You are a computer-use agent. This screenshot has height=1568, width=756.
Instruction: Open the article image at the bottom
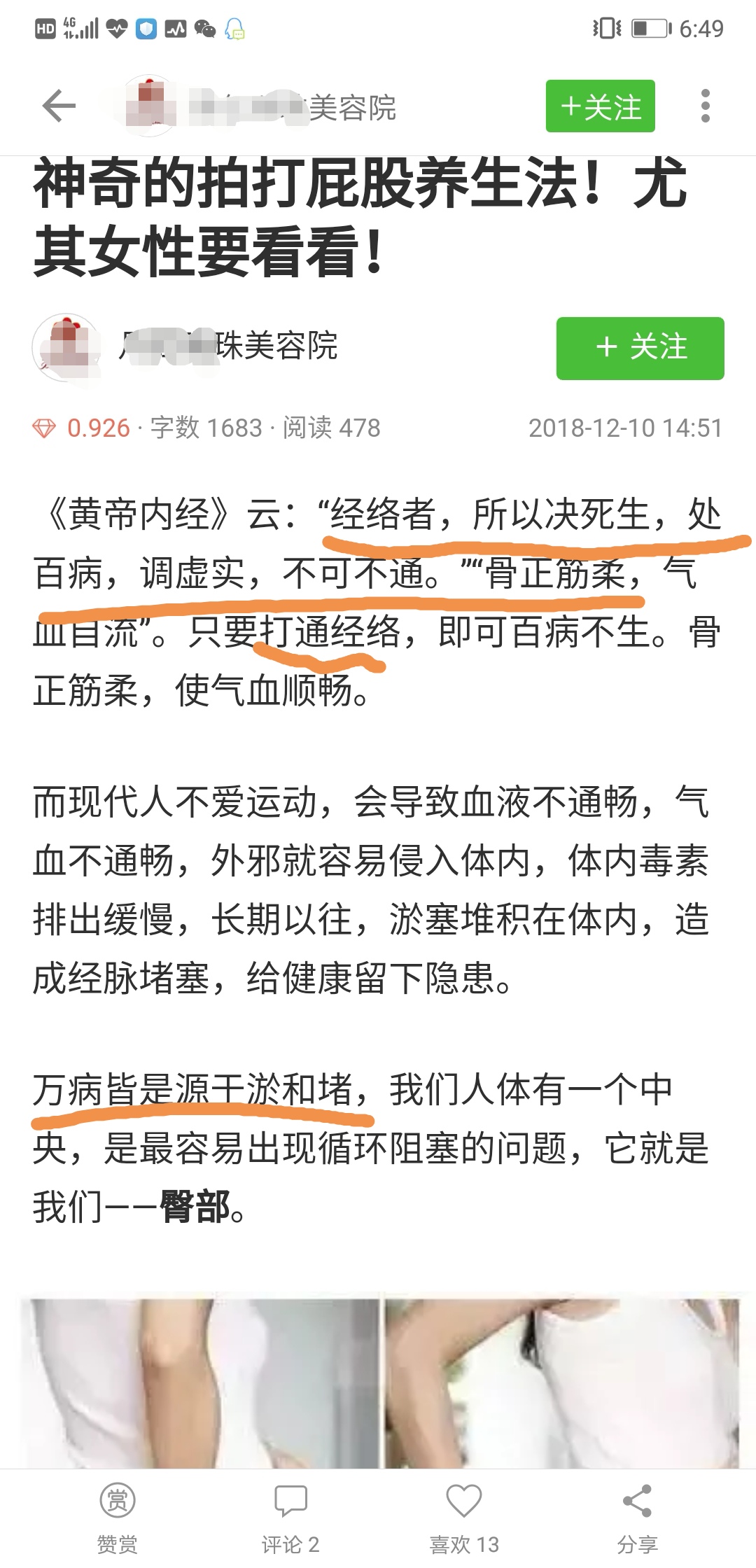click(x=383, y=1383)
